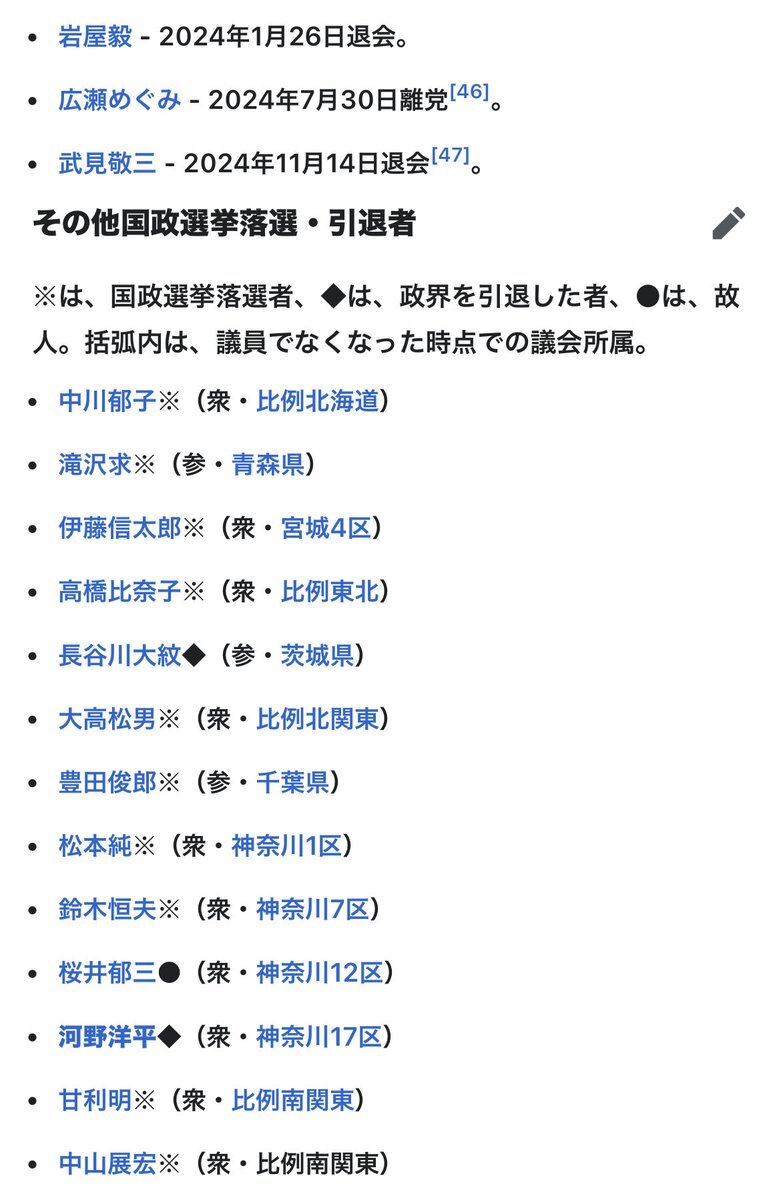Open the 滝沢求 article link
Viewport: 781px width, 1200px height.
click(x=95, y=465)
